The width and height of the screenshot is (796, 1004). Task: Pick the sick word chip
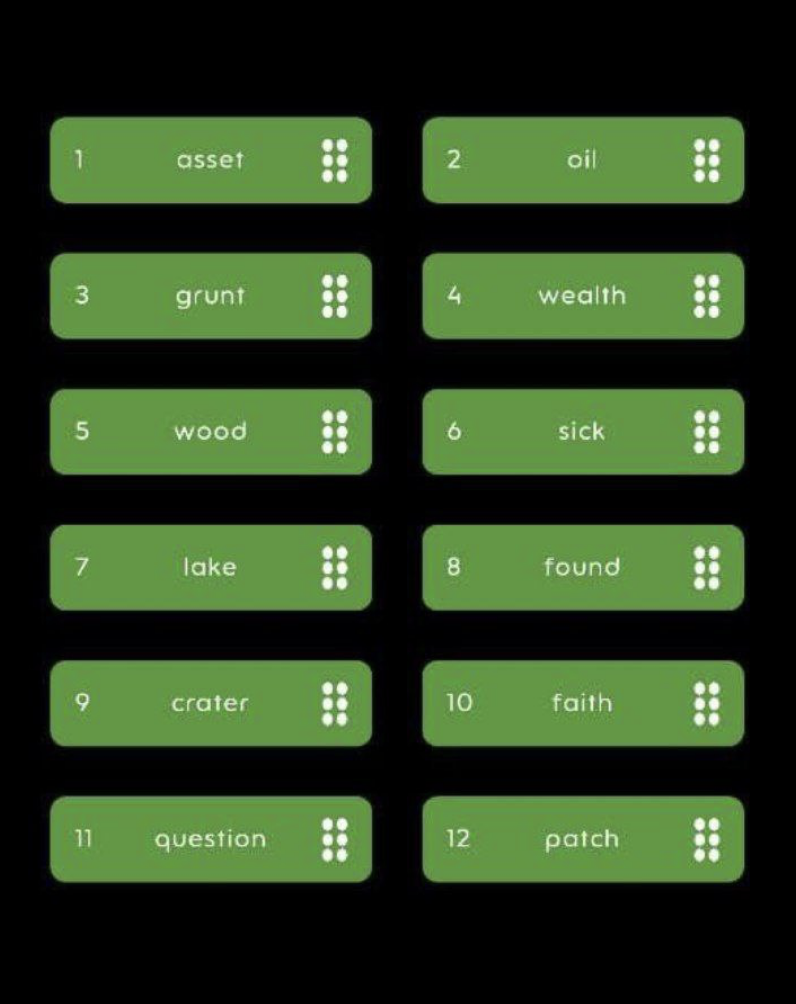pos(582,432)
